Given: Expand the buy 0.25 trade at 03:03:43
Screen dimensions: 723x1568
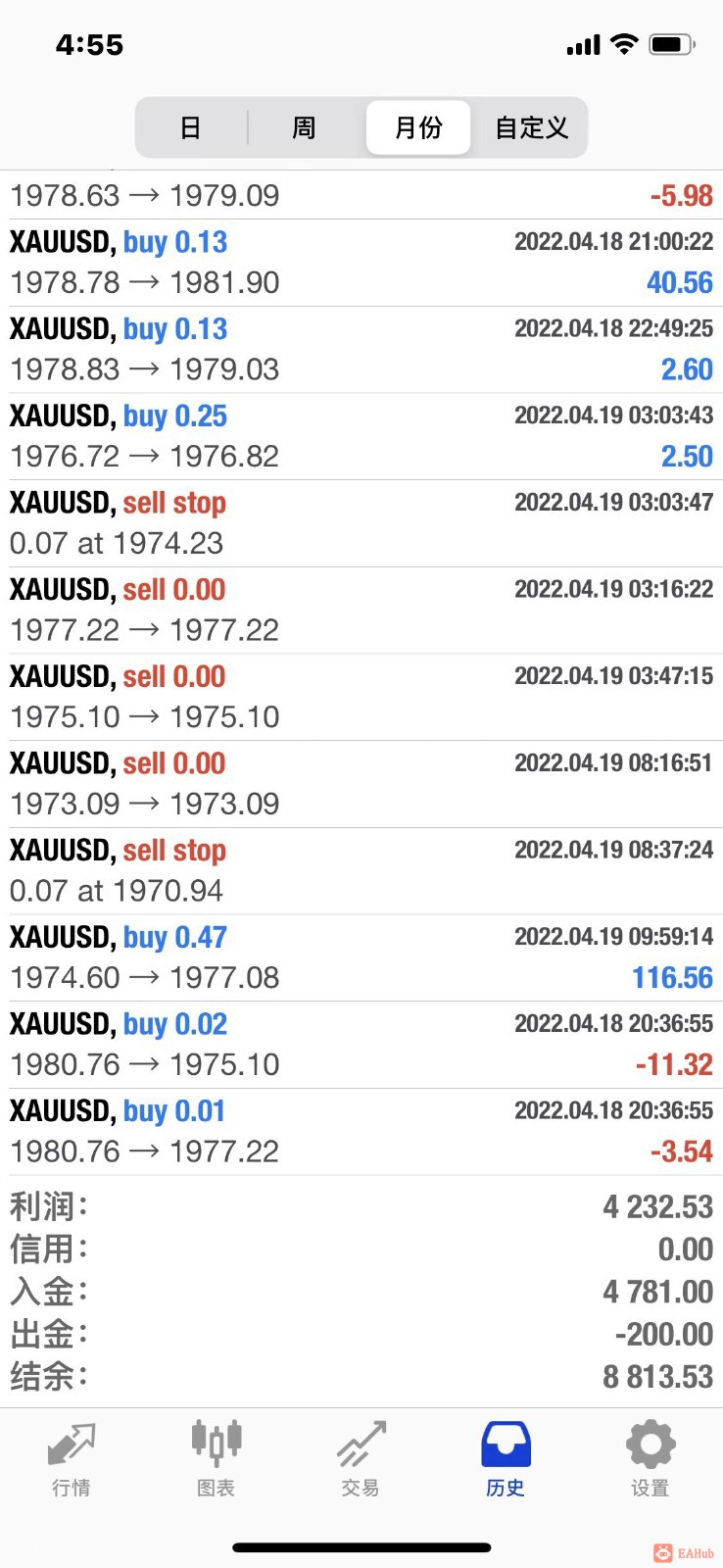Looking at the screenshot, I should 361,436.
